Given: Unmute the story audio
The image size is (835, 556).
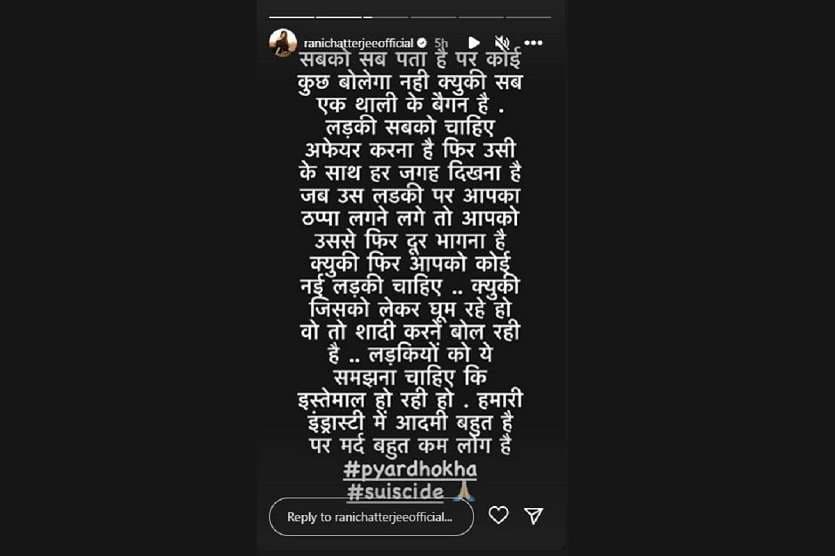Looking at the screenshot, I should (x=502, y=43).
